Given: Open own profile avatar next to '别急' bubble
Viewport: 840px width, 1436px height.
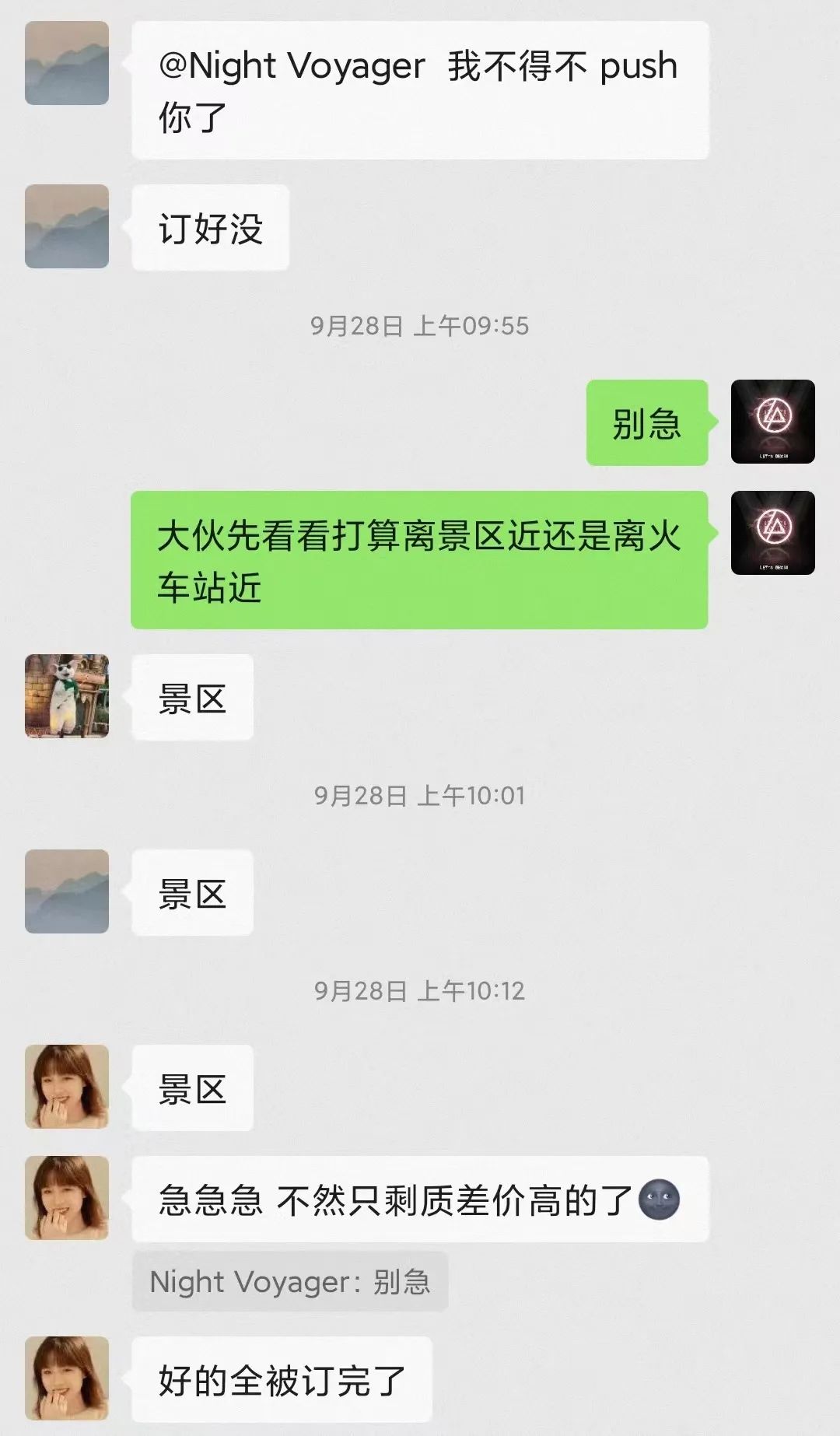Looking at the screenshot, I should (772, 422).
